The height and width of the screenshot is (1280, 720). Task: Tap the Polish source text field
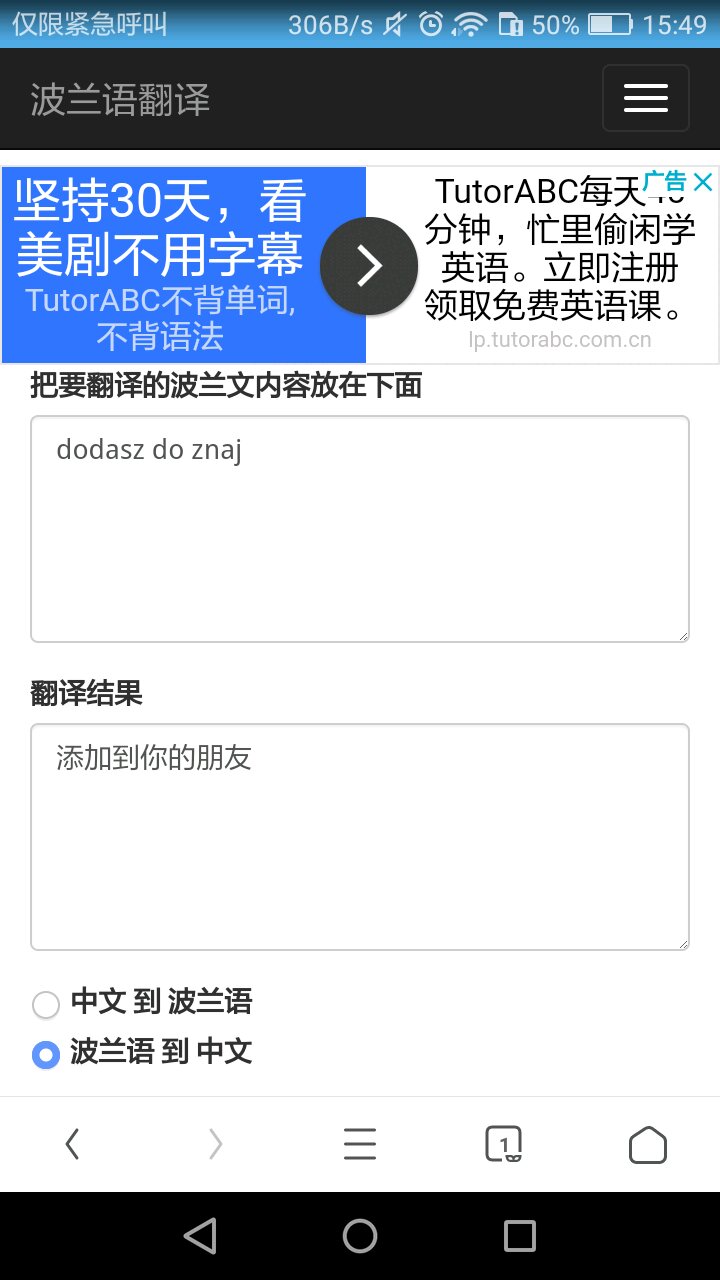click(360, 529)
